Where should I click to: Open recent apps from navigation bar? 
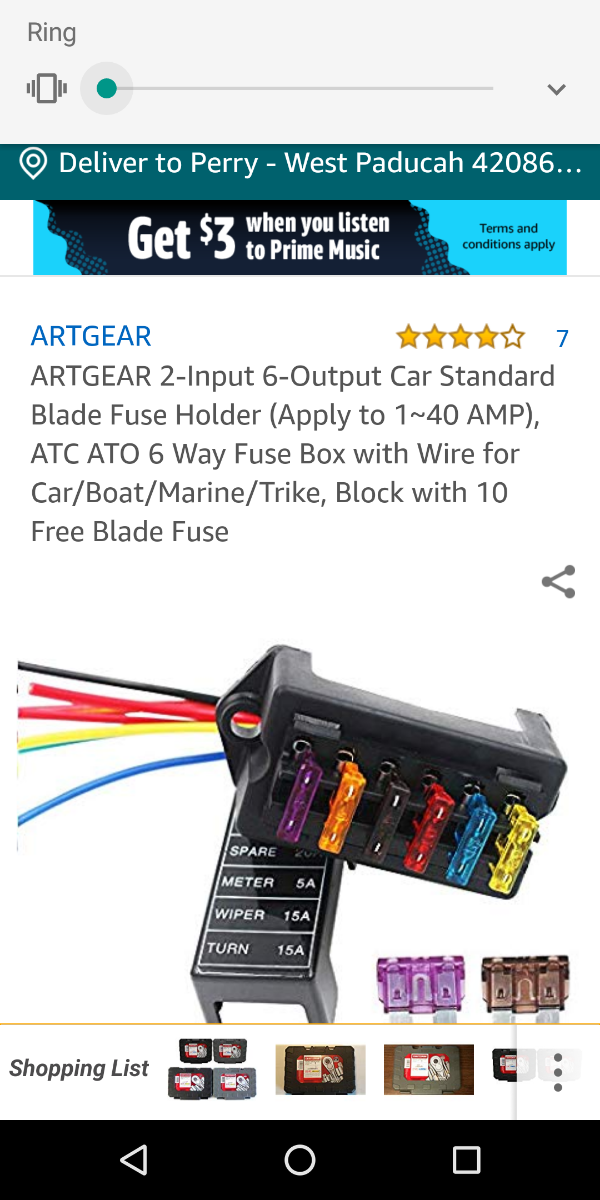[466, 1160]
